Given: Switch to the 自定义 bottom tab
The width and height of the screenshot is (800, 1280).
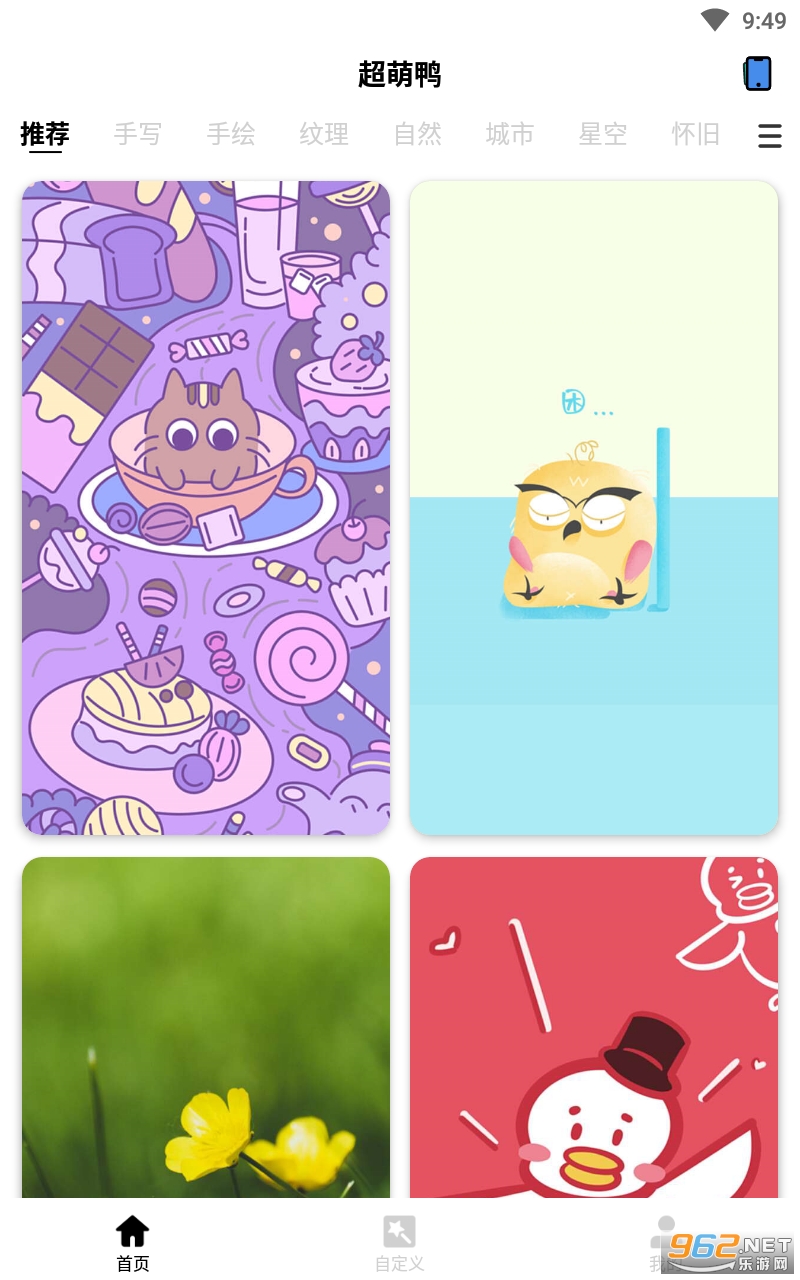Looking at the screenshot, I should coord(400,1243).
